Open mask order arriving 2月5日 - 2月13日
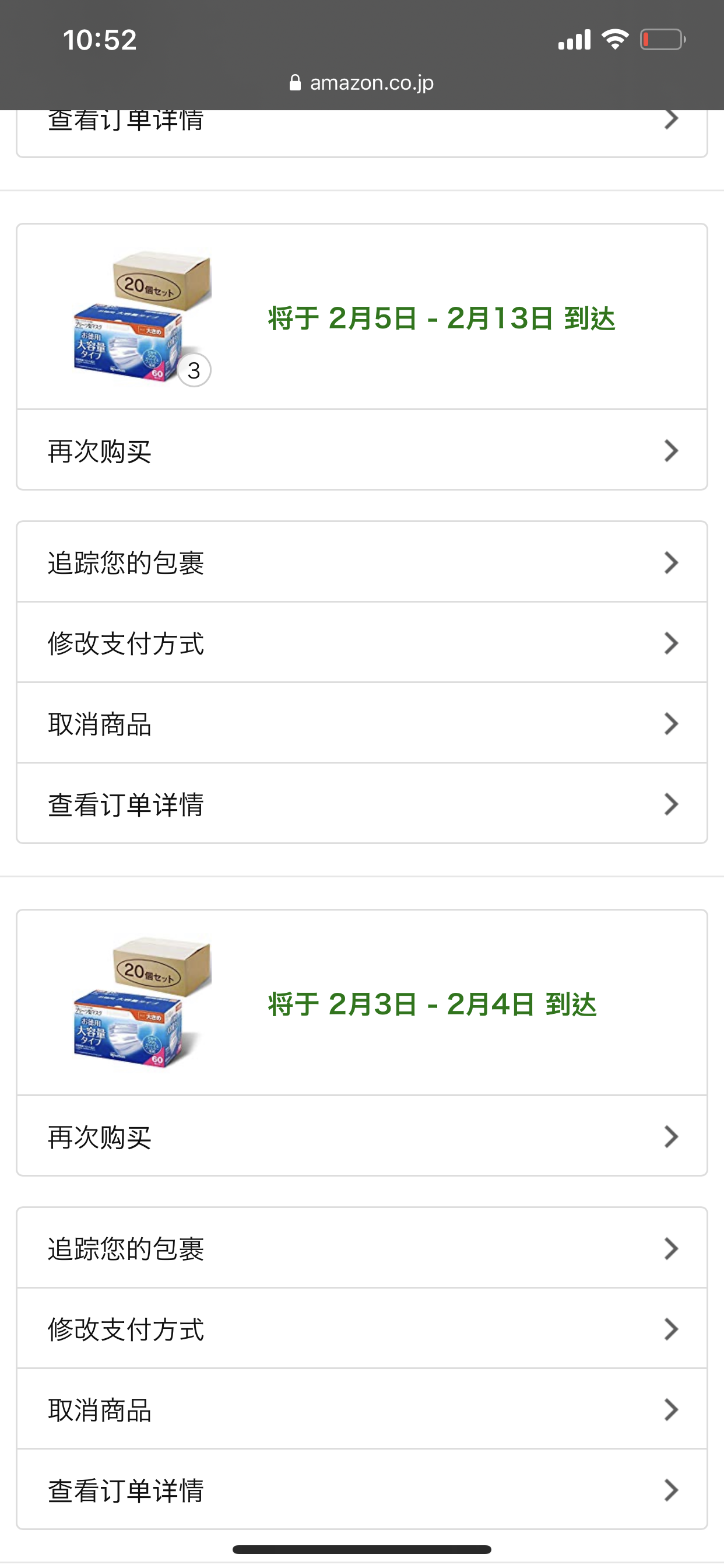This screenshot has height=1568, width=724. click(x=362, y=317)
